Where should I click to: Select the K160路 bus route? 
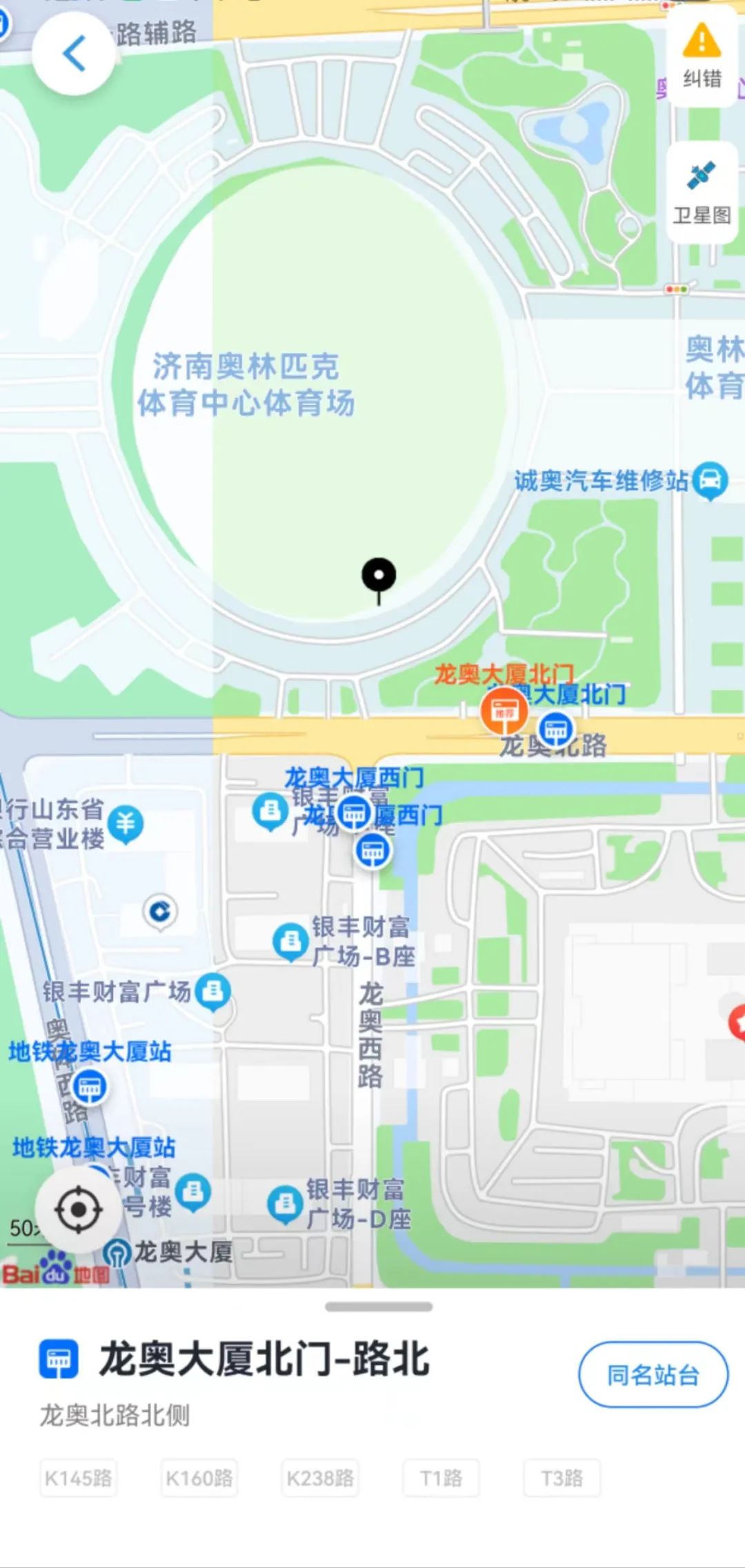coord(199,1478)
